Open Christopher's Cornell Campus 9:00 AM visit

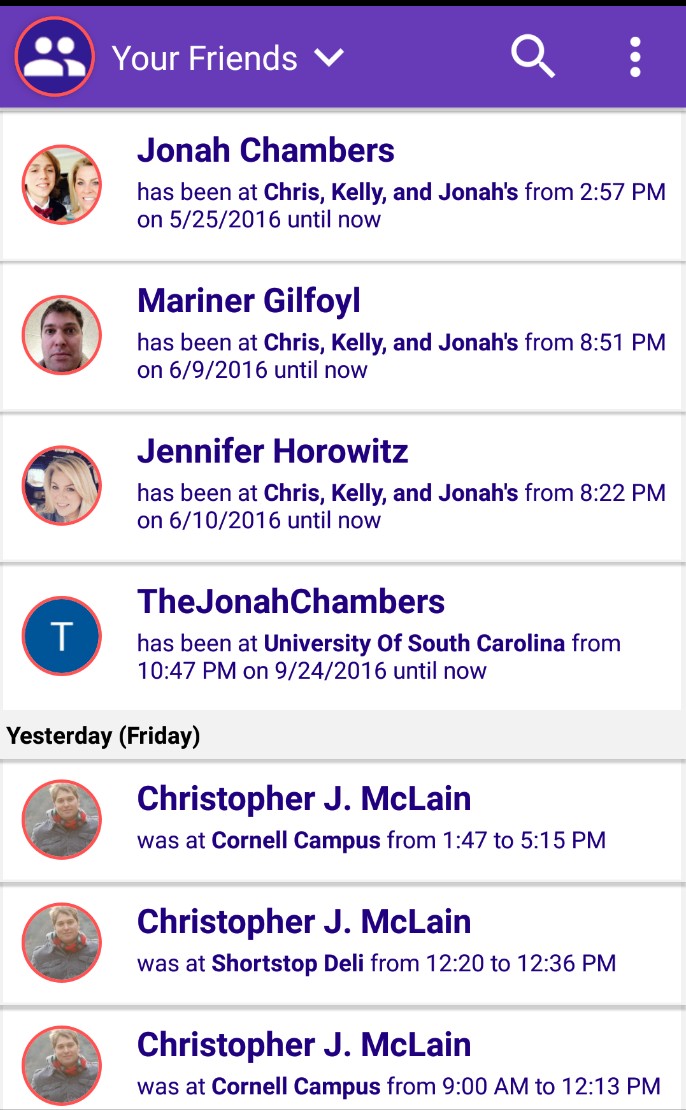[x=343, y=1060]
